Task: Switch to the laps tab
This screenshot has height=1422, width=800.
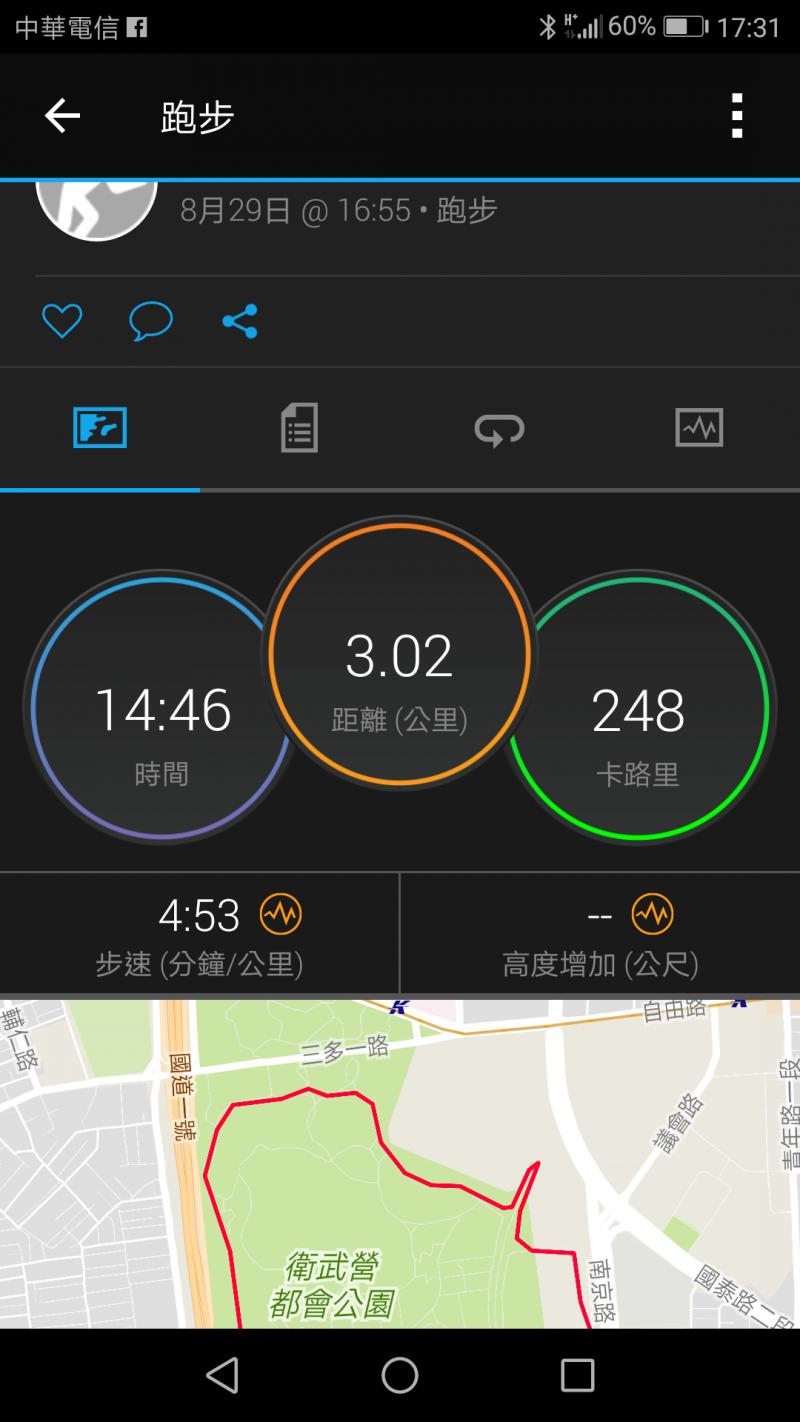Action: (499, 429)
